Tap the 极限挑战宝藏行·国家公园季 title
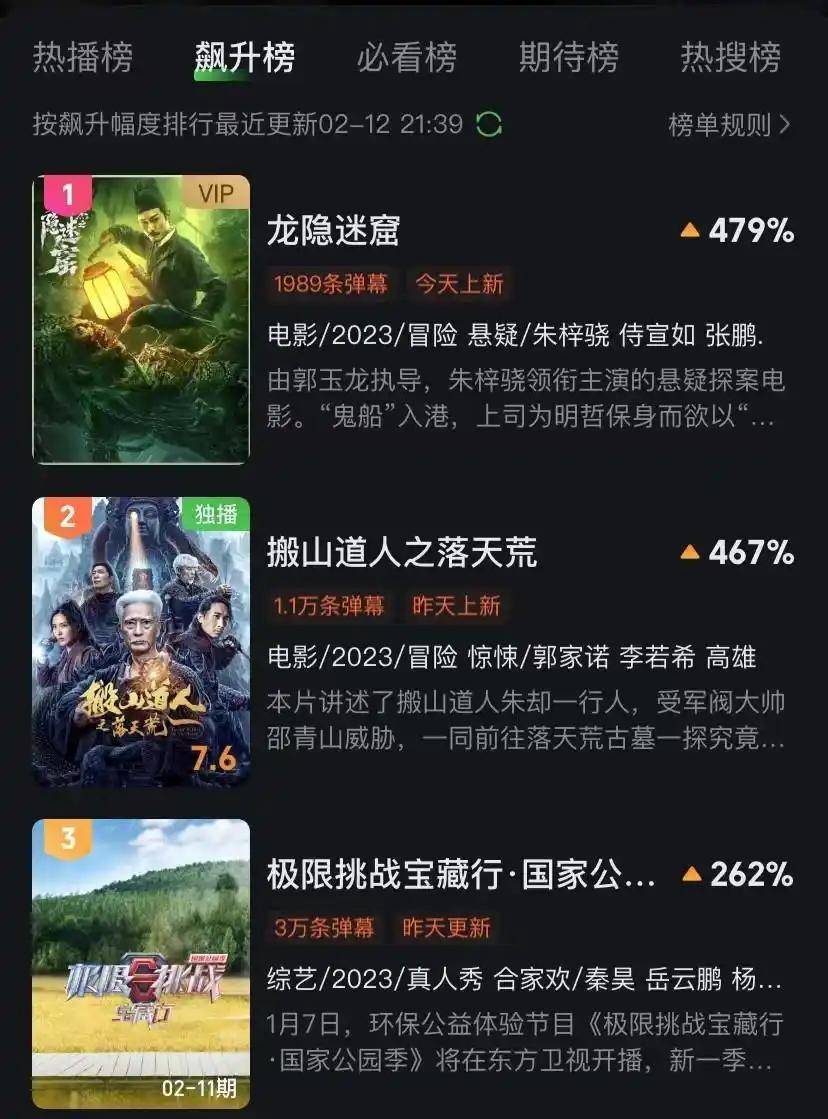This screenshot has height=1119, width=828. click(x=461, y=875)
